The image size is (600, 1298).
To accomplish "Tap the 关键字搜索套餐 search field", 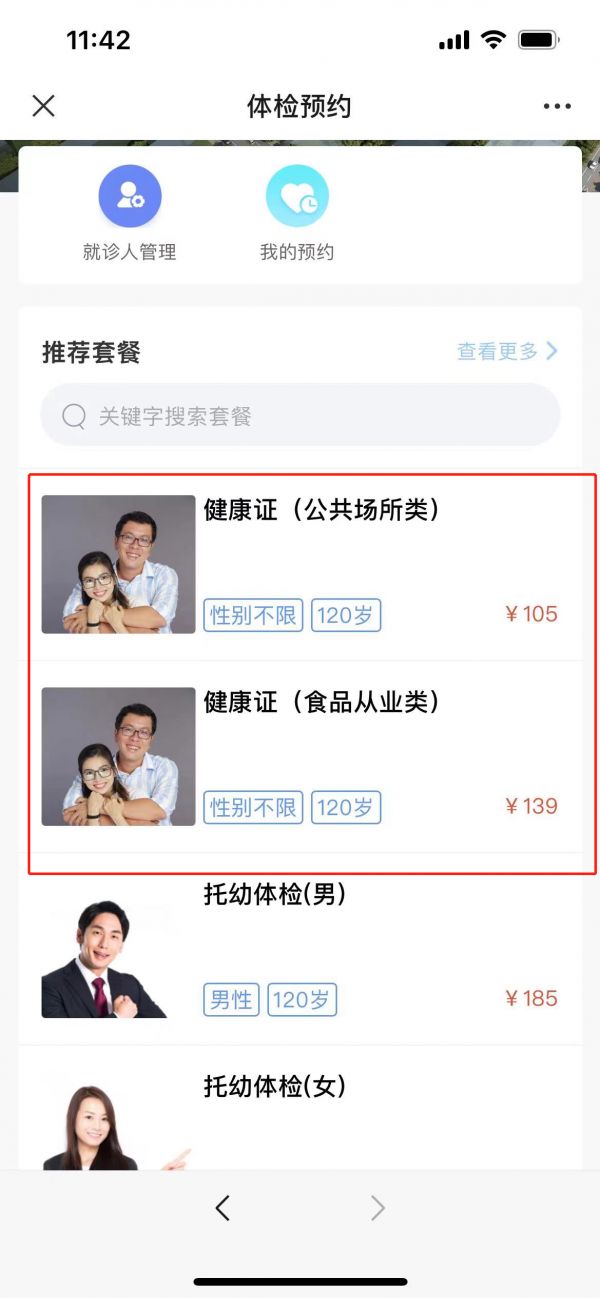I will click(300, 415).
